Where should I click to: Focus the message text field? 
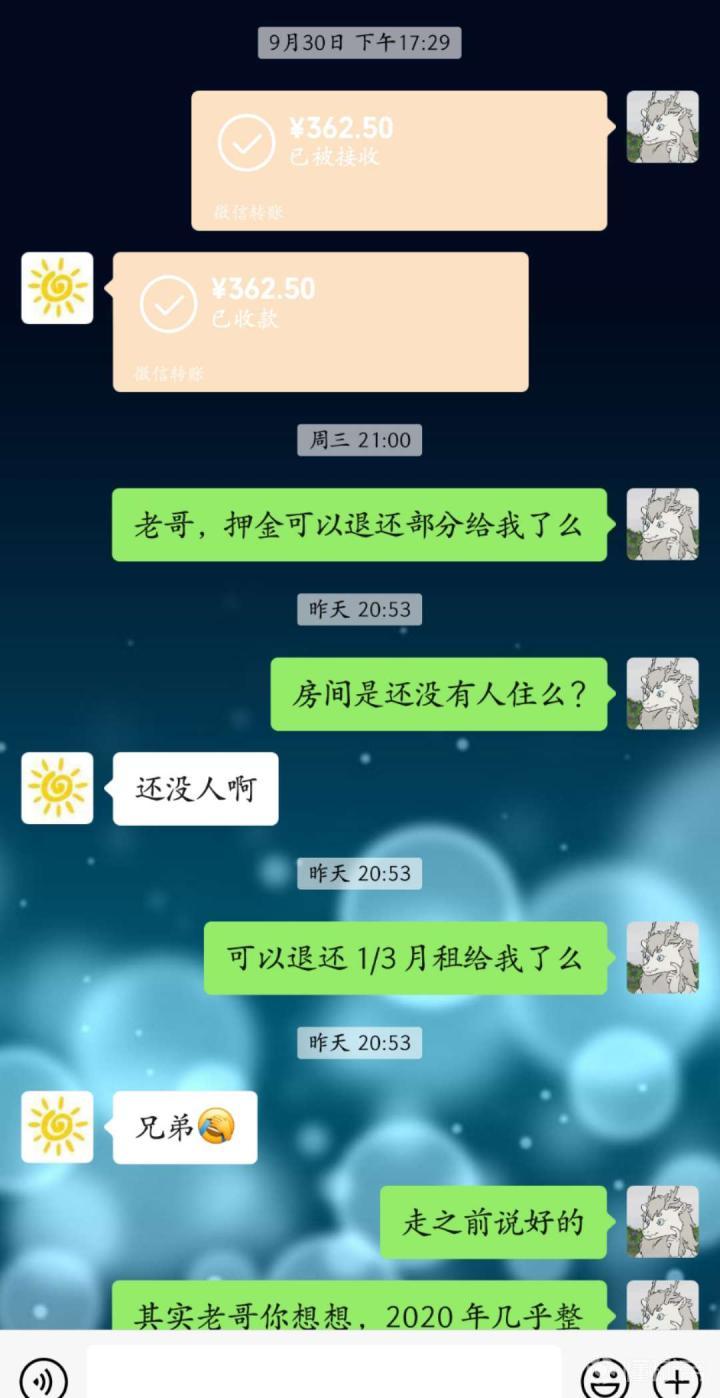[322, 1376]
